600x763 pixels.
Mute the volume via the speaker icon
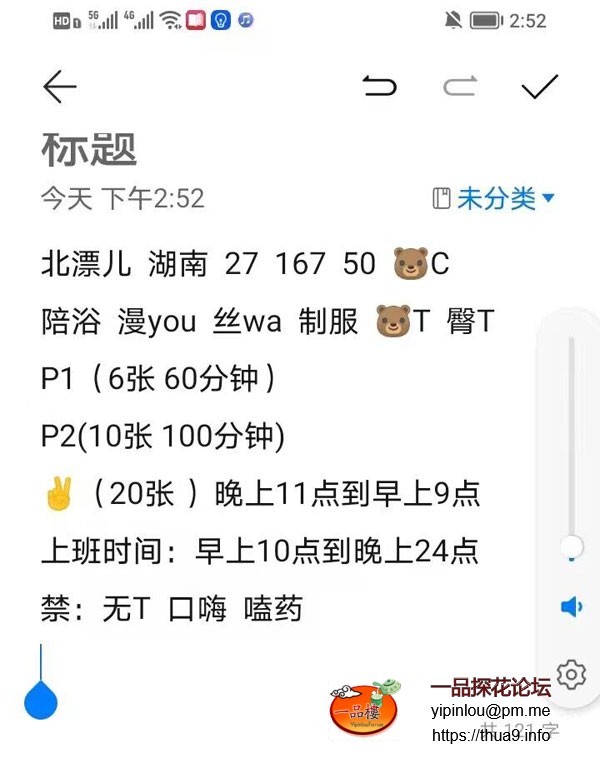pos(572,606)
